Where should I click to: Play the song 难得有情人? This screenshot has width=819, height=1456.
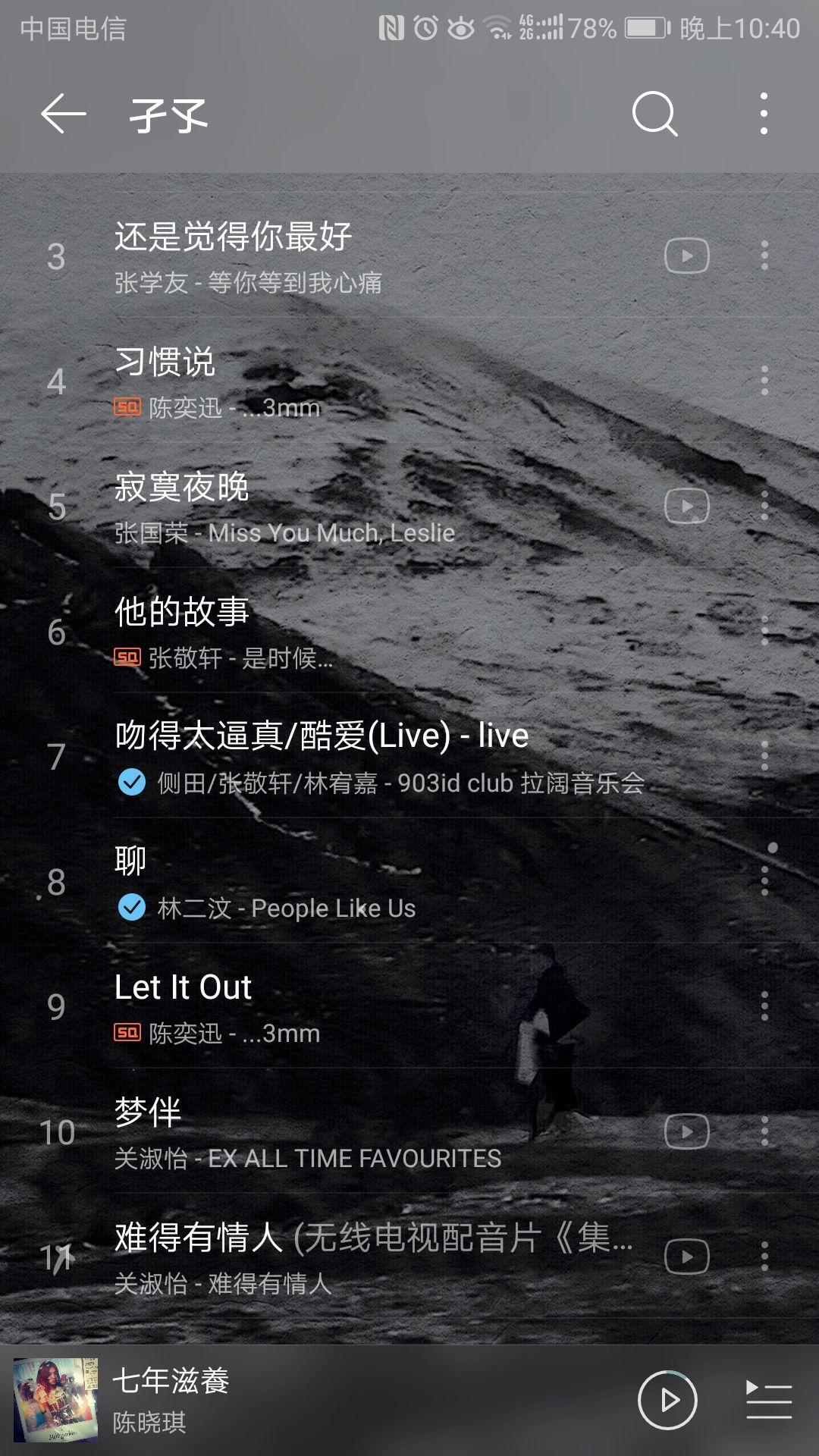click(x=341, y=1257)
